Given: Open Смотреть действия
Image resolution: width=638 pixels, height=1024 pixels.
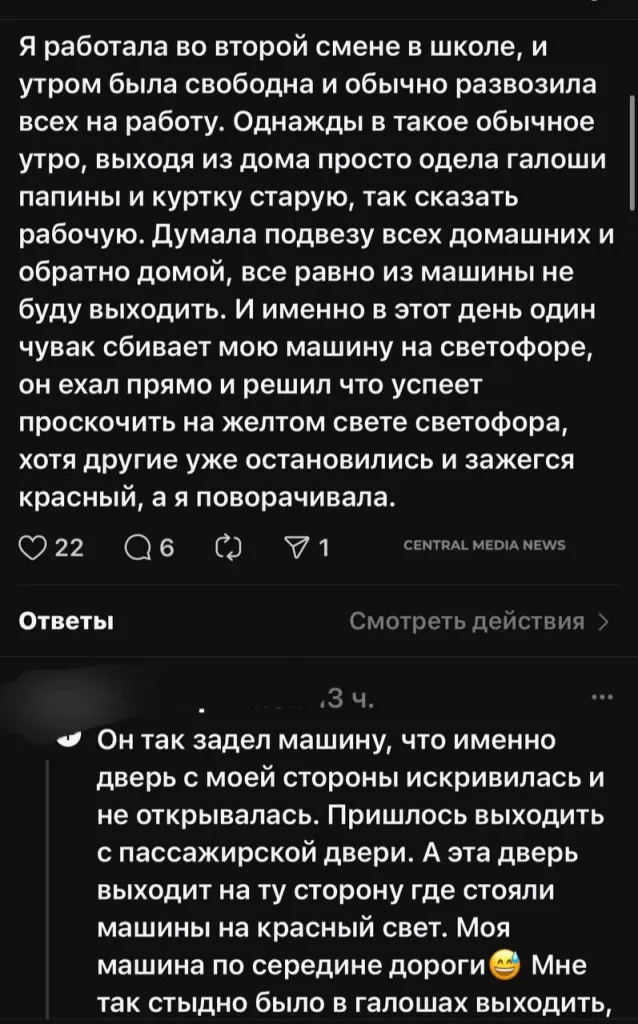Looking at the screenshot, I should pos(478,621).
